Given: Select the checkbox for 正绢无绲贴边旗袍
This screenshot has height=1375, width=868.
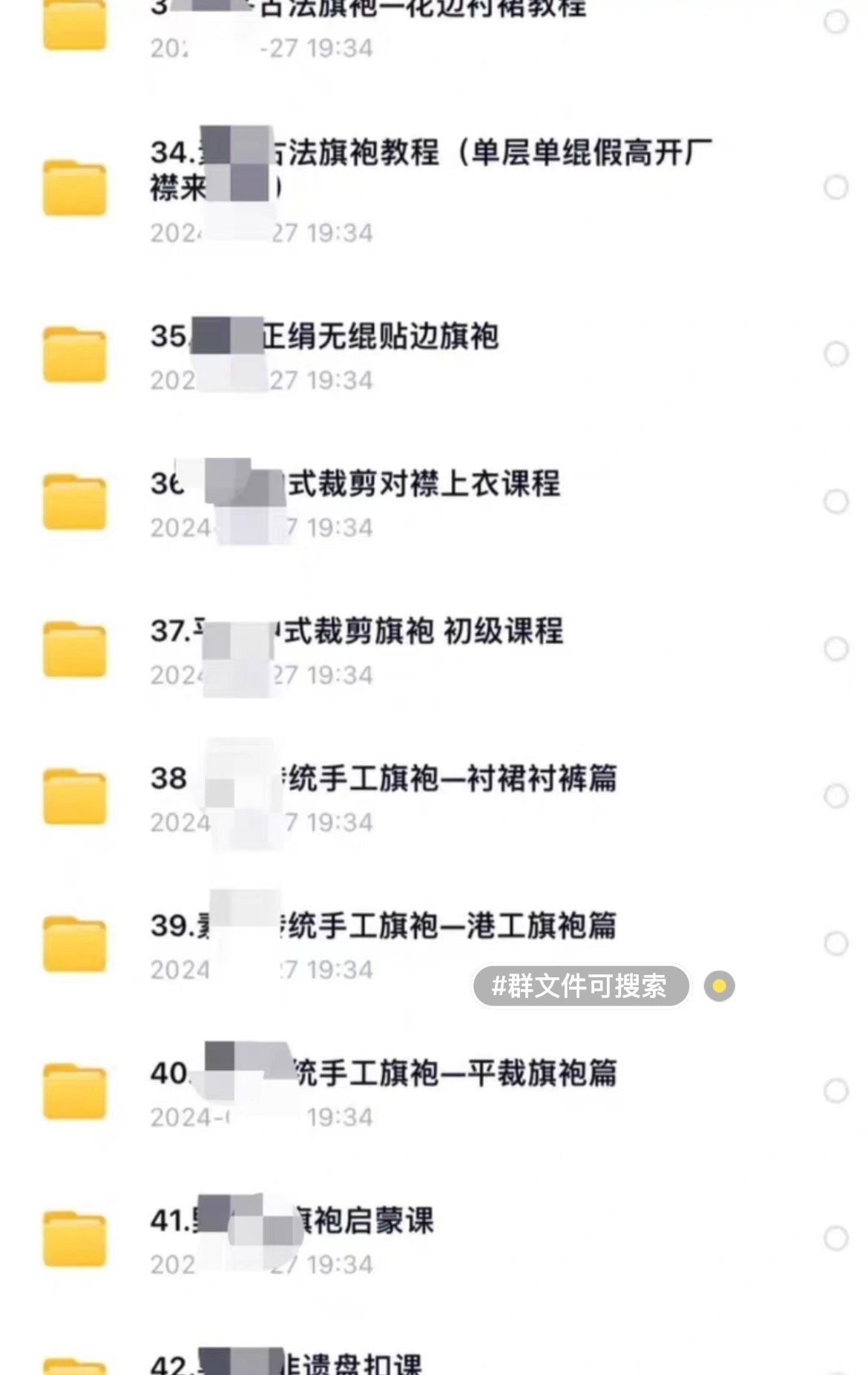Looking at the screenshot, I should tap(836, 354).
